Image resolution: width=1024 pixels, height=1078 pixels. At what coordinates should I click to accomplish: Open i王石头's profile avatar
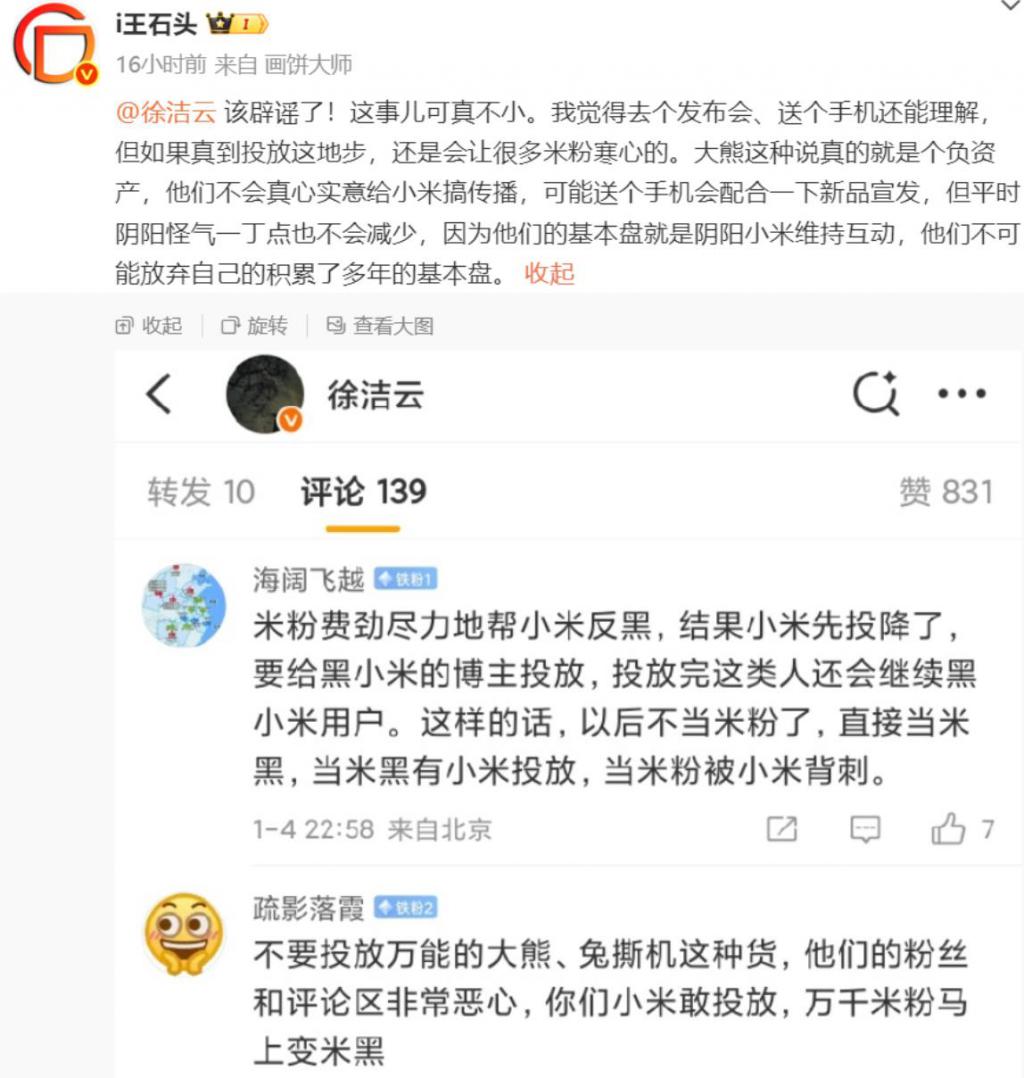[54, 43]
